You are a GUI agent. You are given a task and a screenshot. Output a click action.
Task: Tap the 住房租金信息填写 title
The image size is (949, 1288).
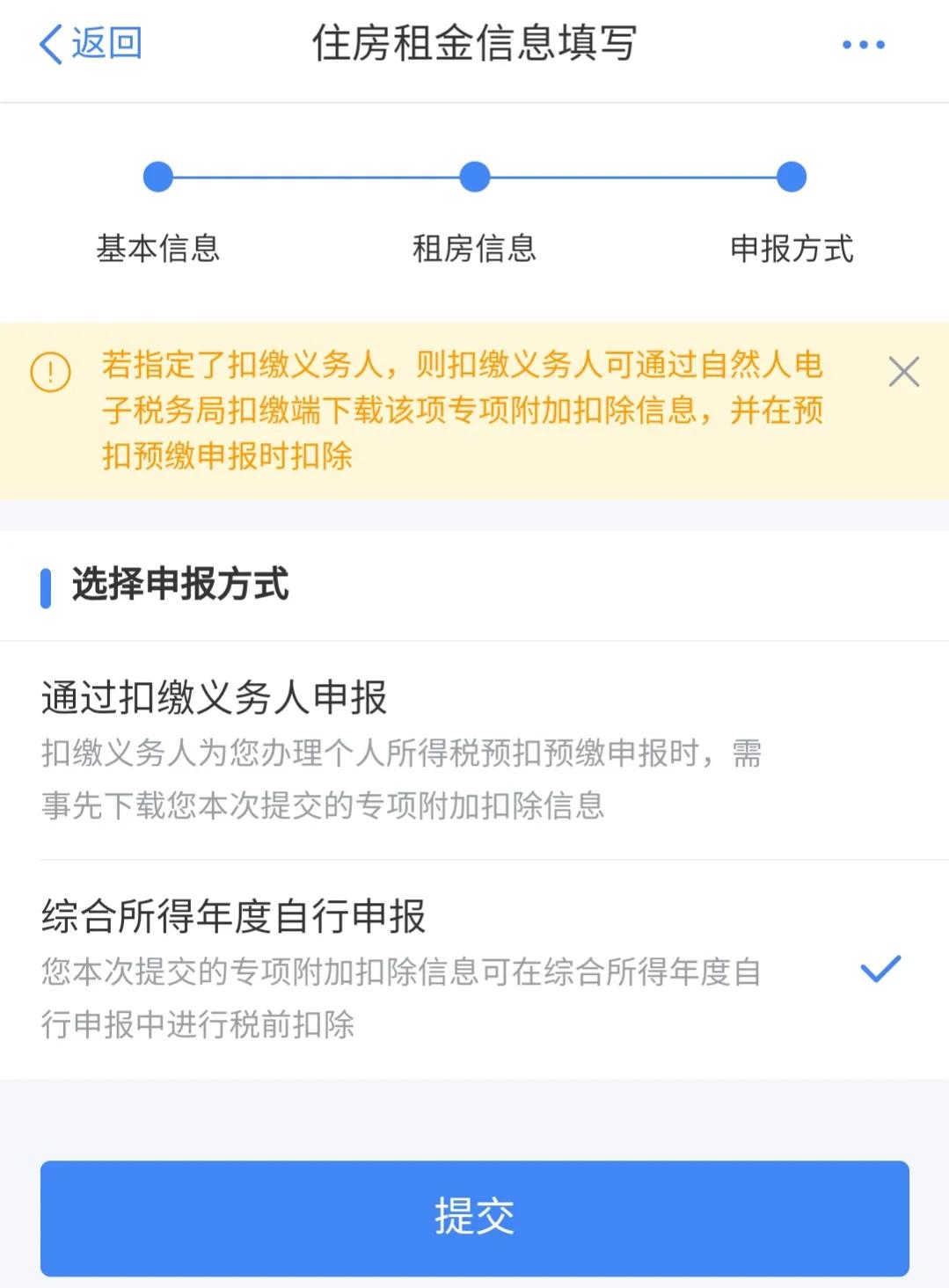pyautogui.click(x=474, y=42)
